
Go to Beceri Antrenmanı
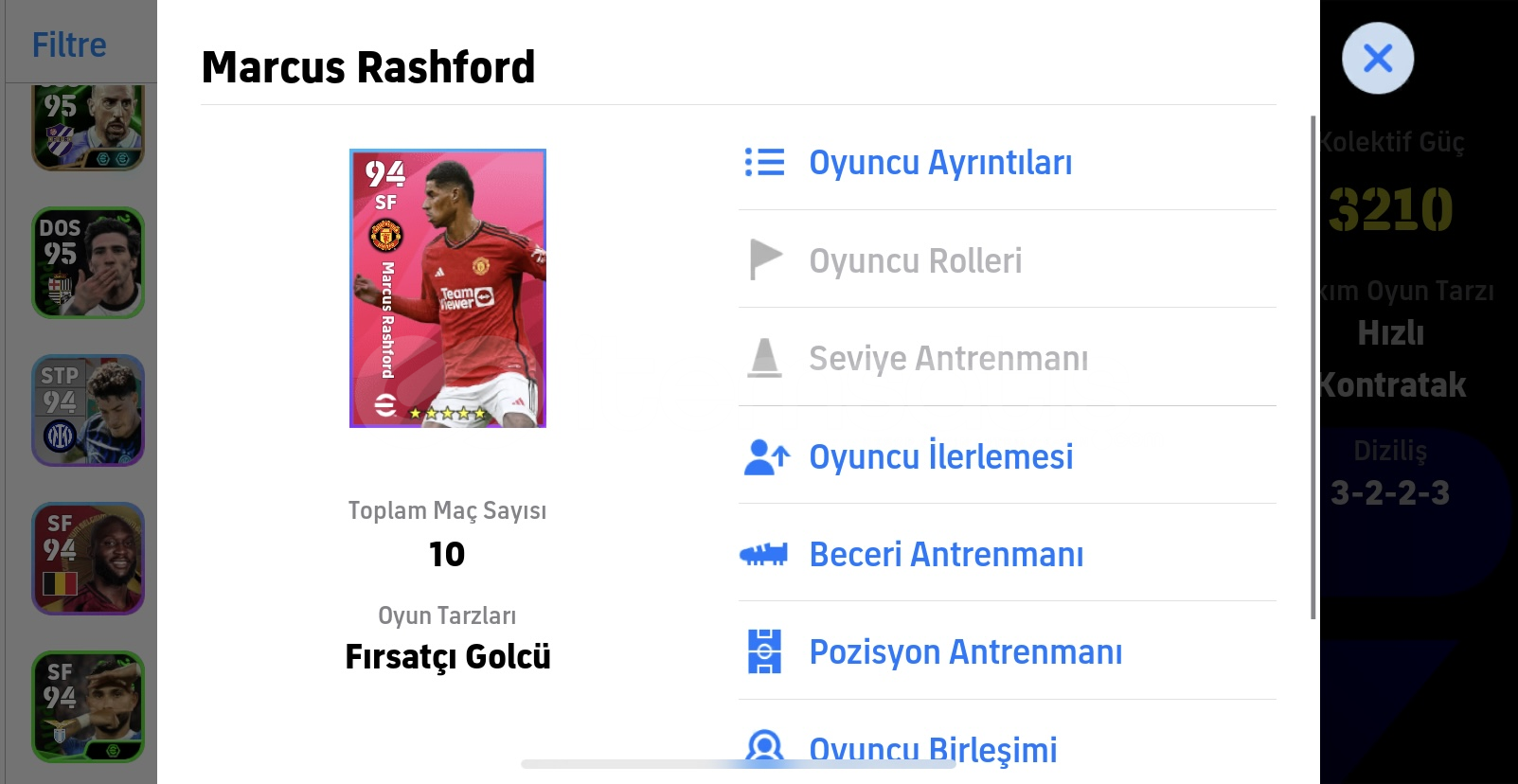945,555
